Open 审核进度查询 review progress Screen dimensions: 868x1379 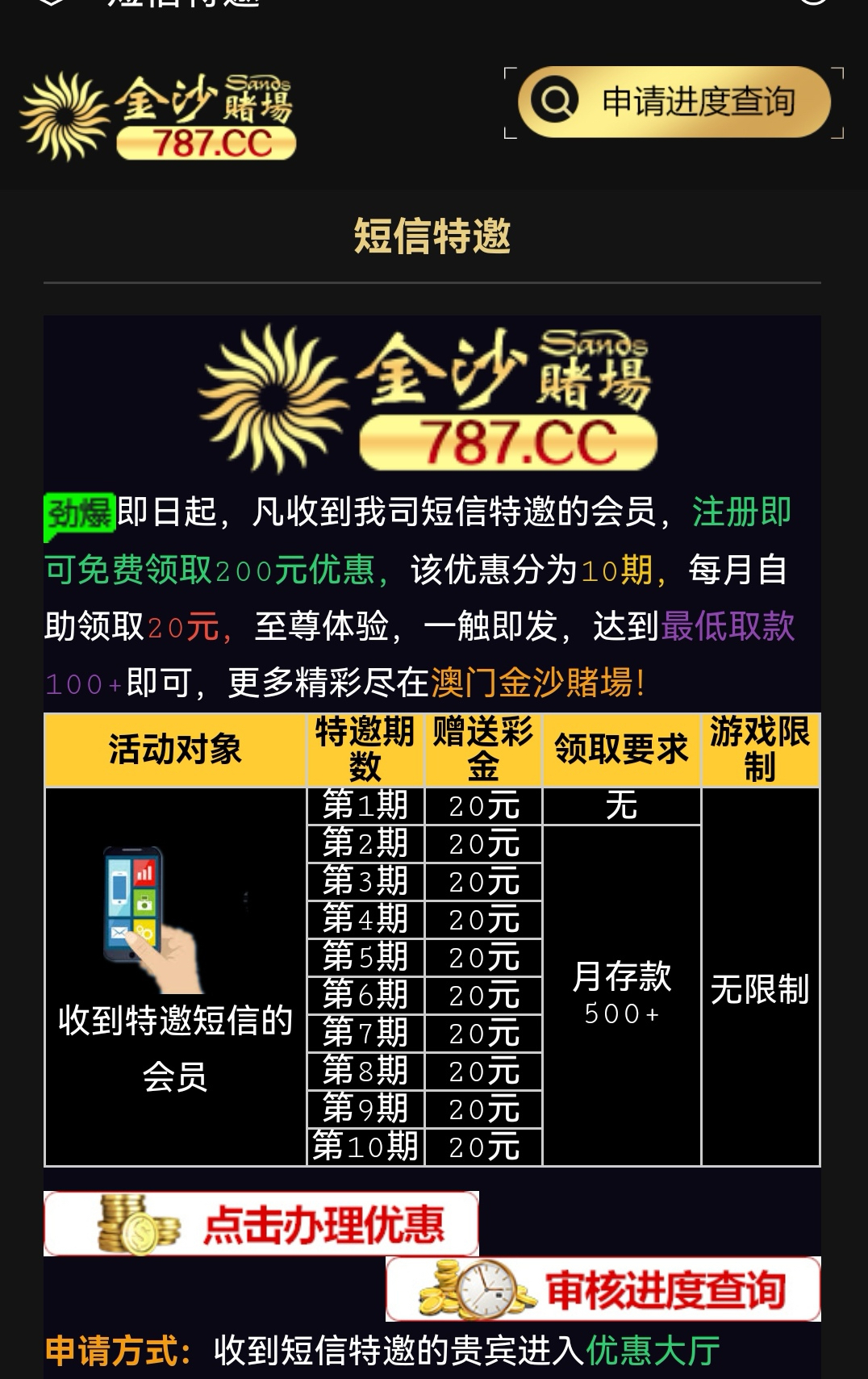(603, 1289)
